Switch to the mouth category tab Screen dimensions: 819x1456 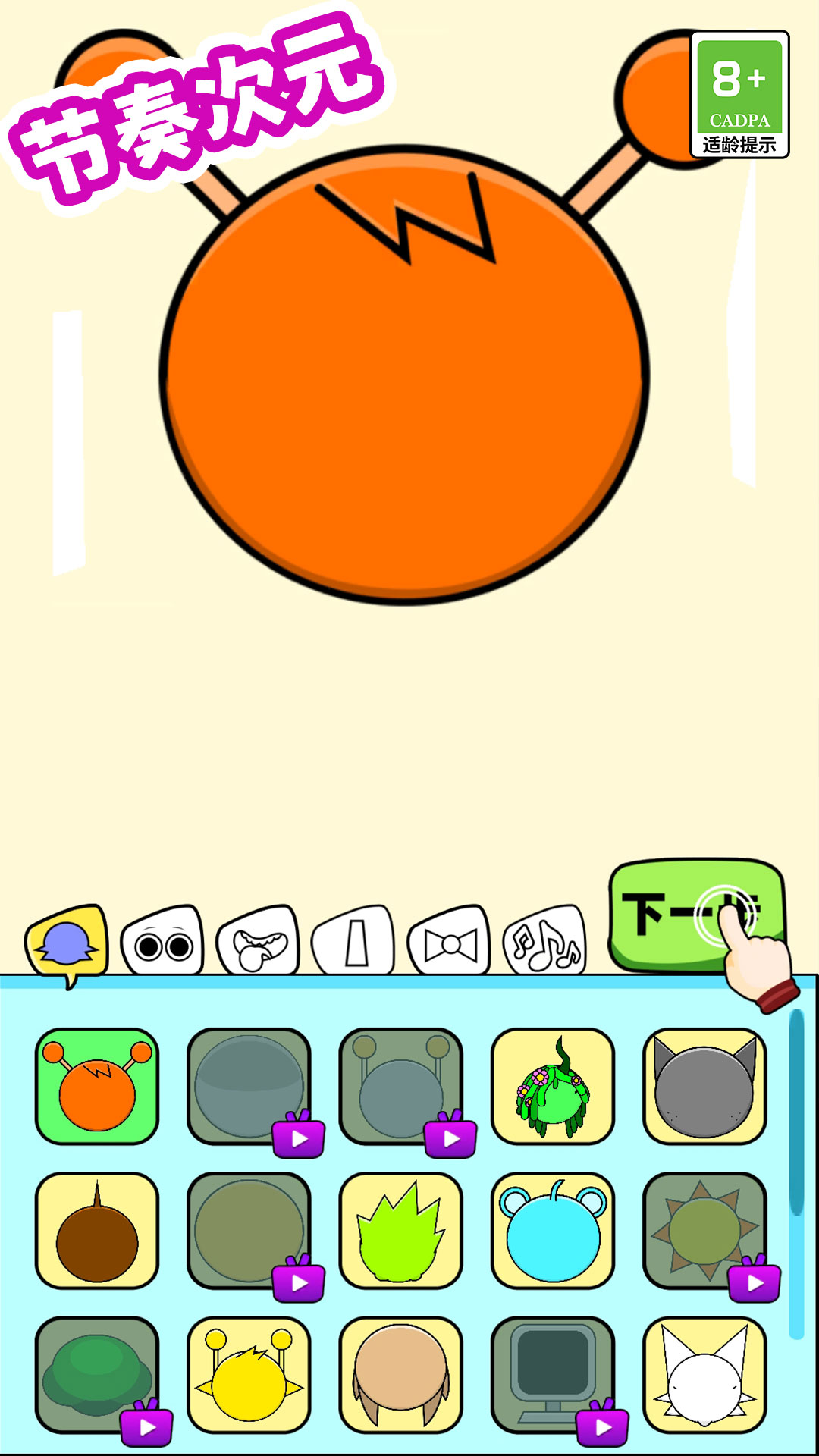[258, 942]
